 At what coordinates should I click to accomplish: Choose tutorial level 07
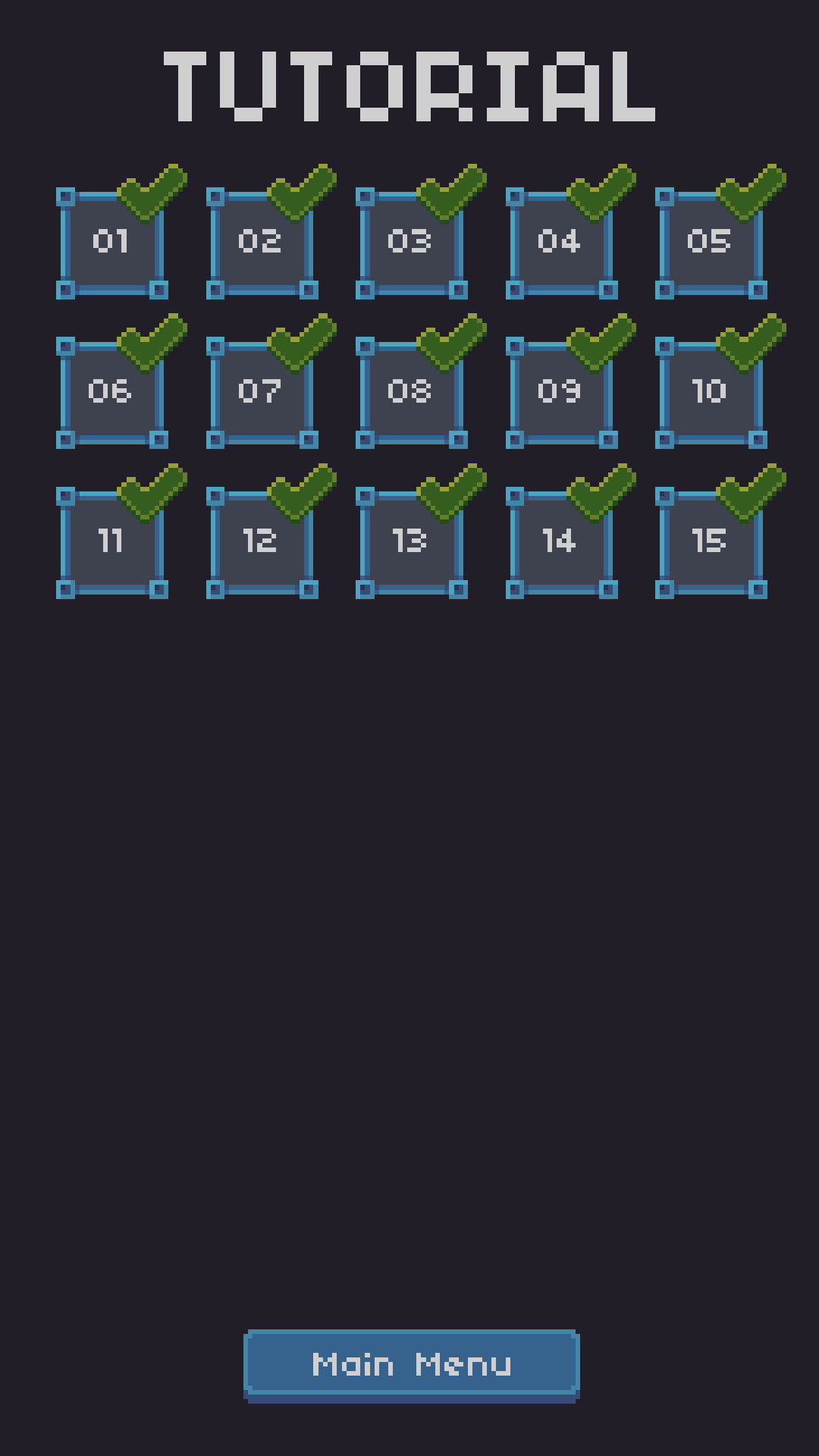coord(261,393)
